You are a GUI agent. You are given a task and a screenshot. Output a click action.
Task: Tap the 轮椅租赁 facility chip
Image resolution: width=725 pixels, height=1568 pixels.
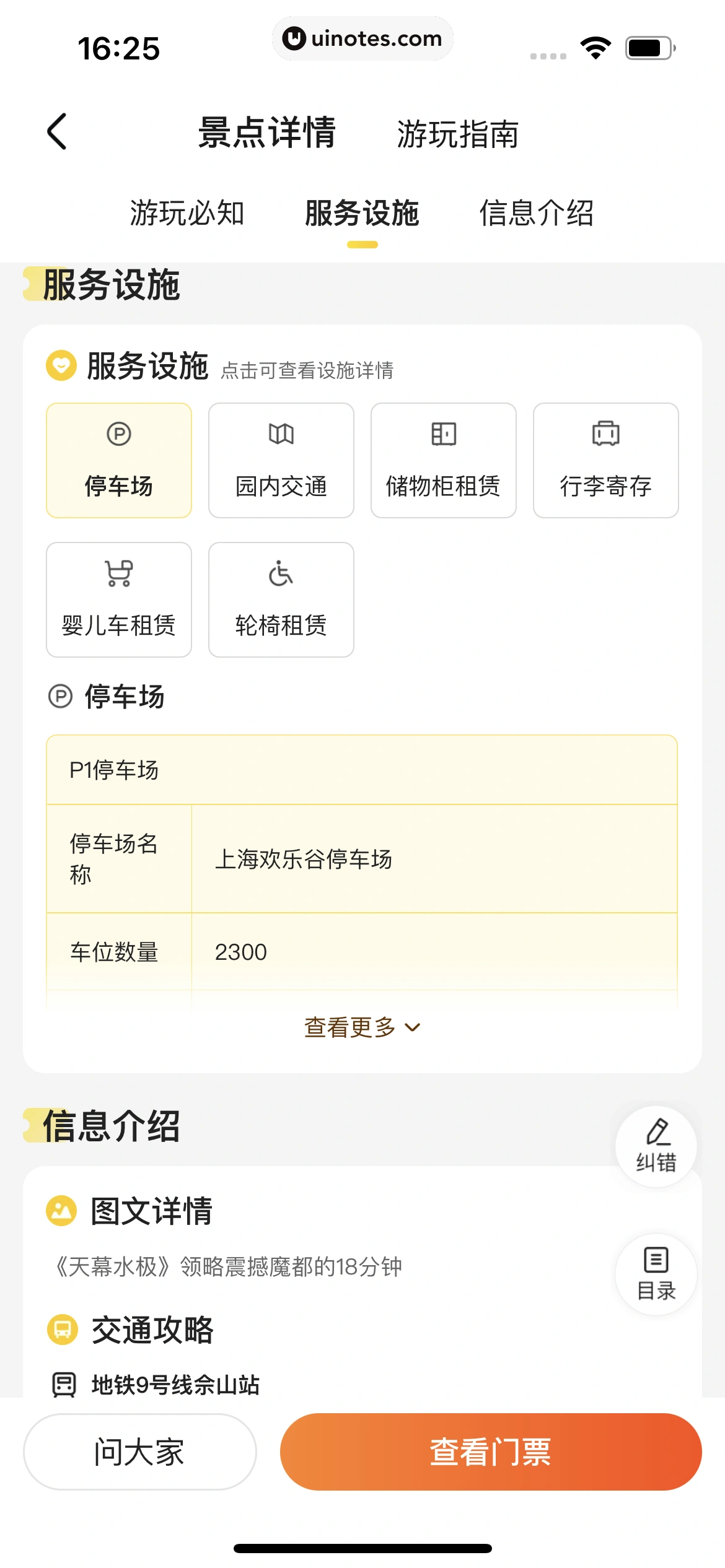(281, 599)
